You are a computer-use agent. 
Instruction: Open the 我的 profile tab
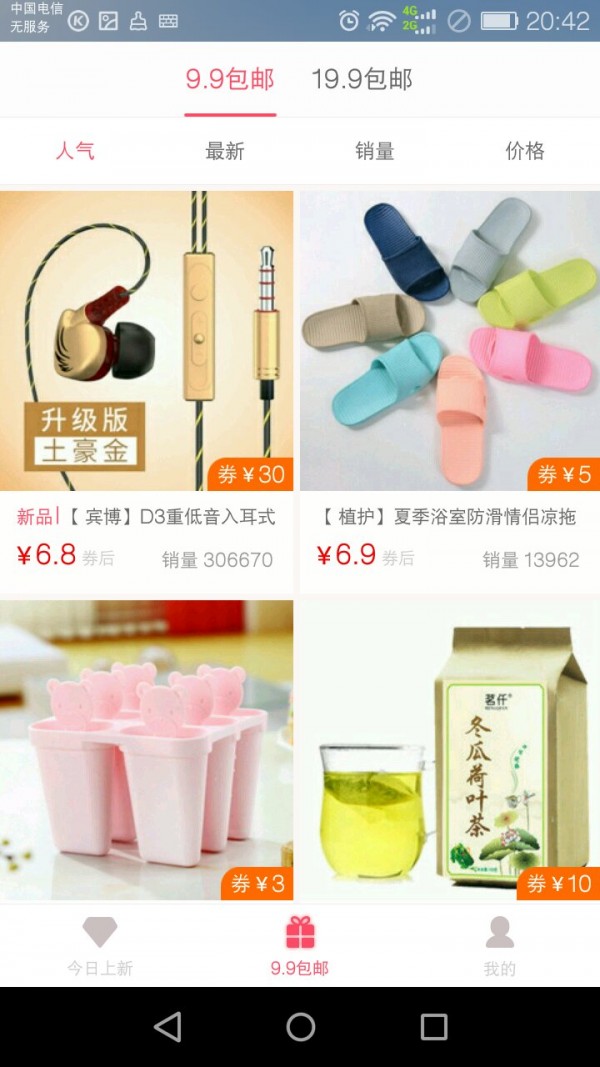[499, 945]
